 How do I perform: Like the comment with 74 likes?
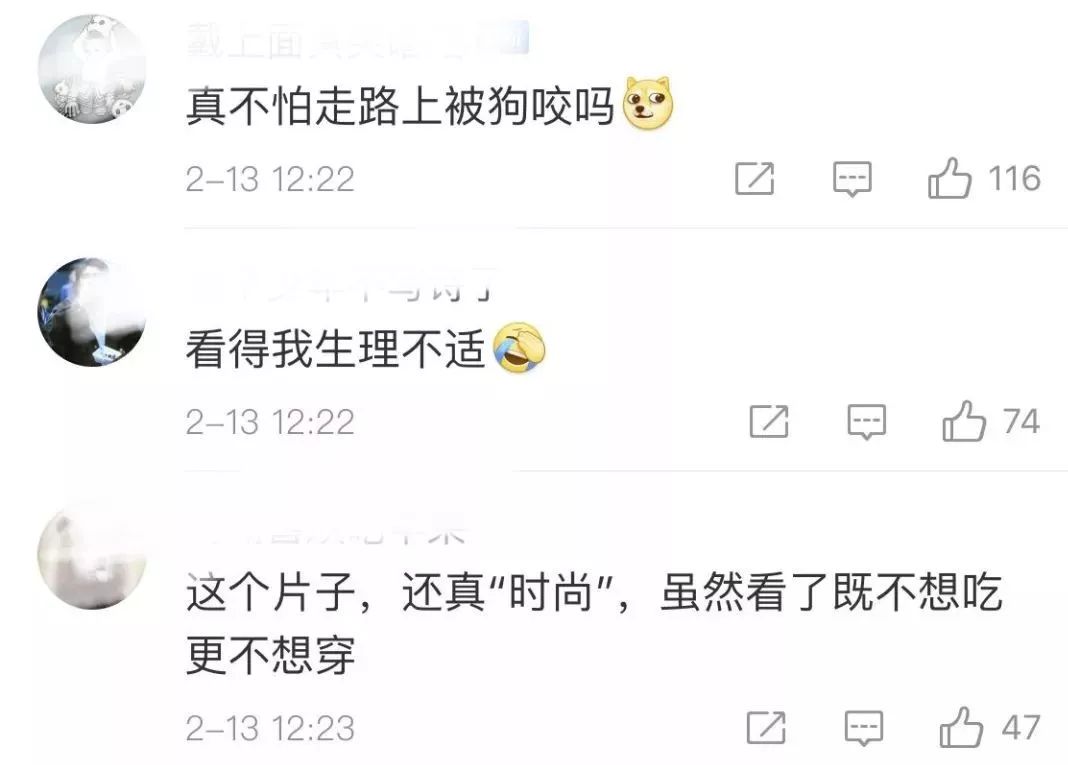964,422
